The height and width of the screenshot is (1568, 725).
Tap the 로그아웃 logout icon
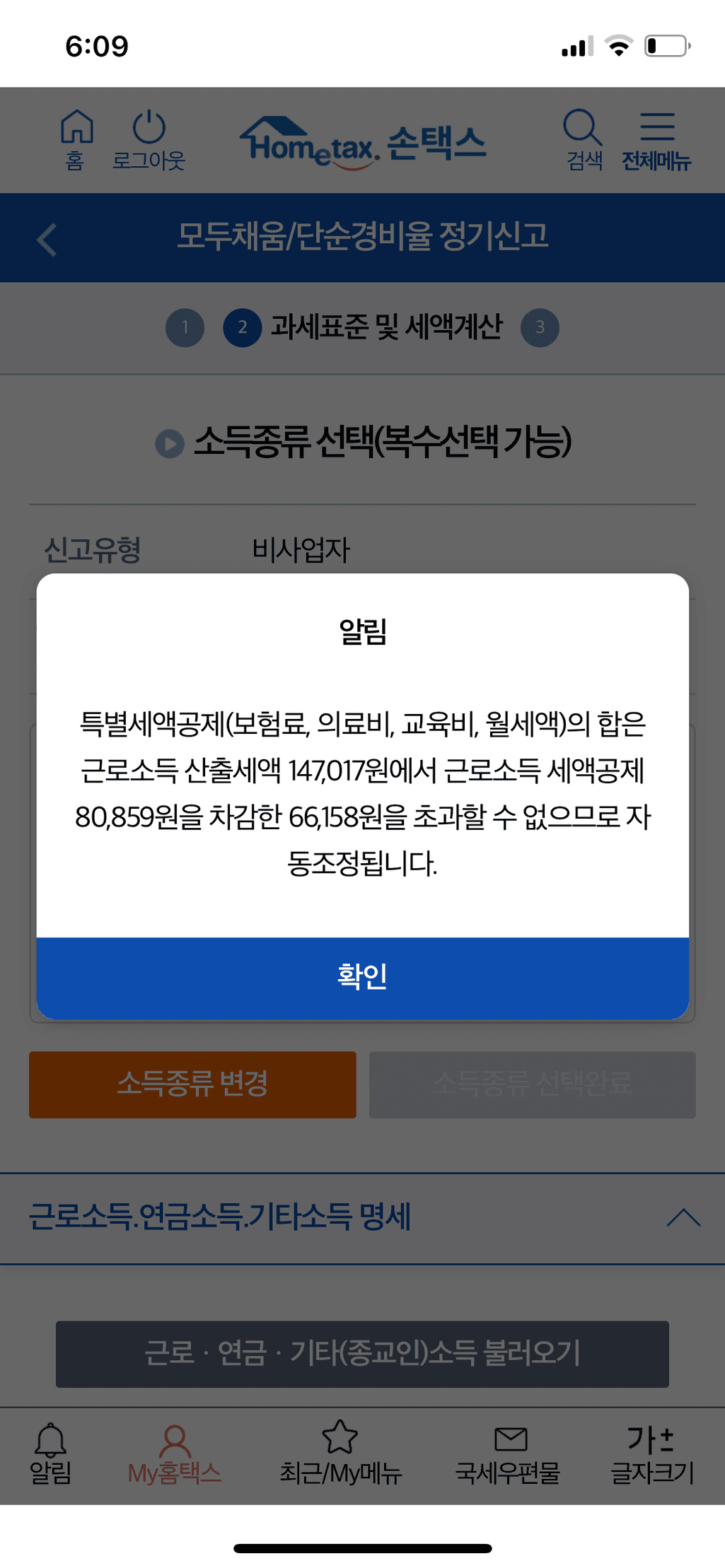coord(149,139)
